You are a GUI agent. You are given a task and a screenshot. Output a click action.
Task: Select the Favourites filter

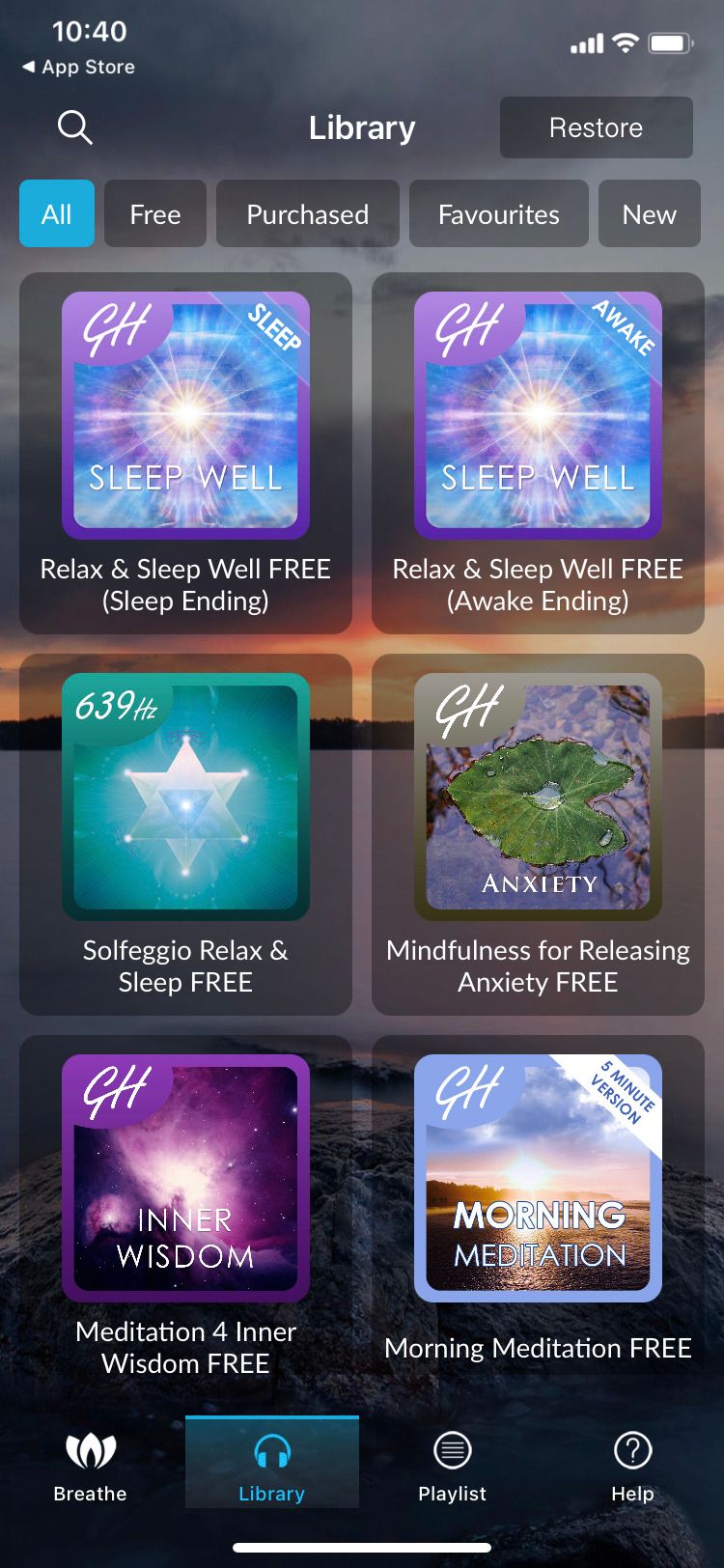tap(498, 214)
